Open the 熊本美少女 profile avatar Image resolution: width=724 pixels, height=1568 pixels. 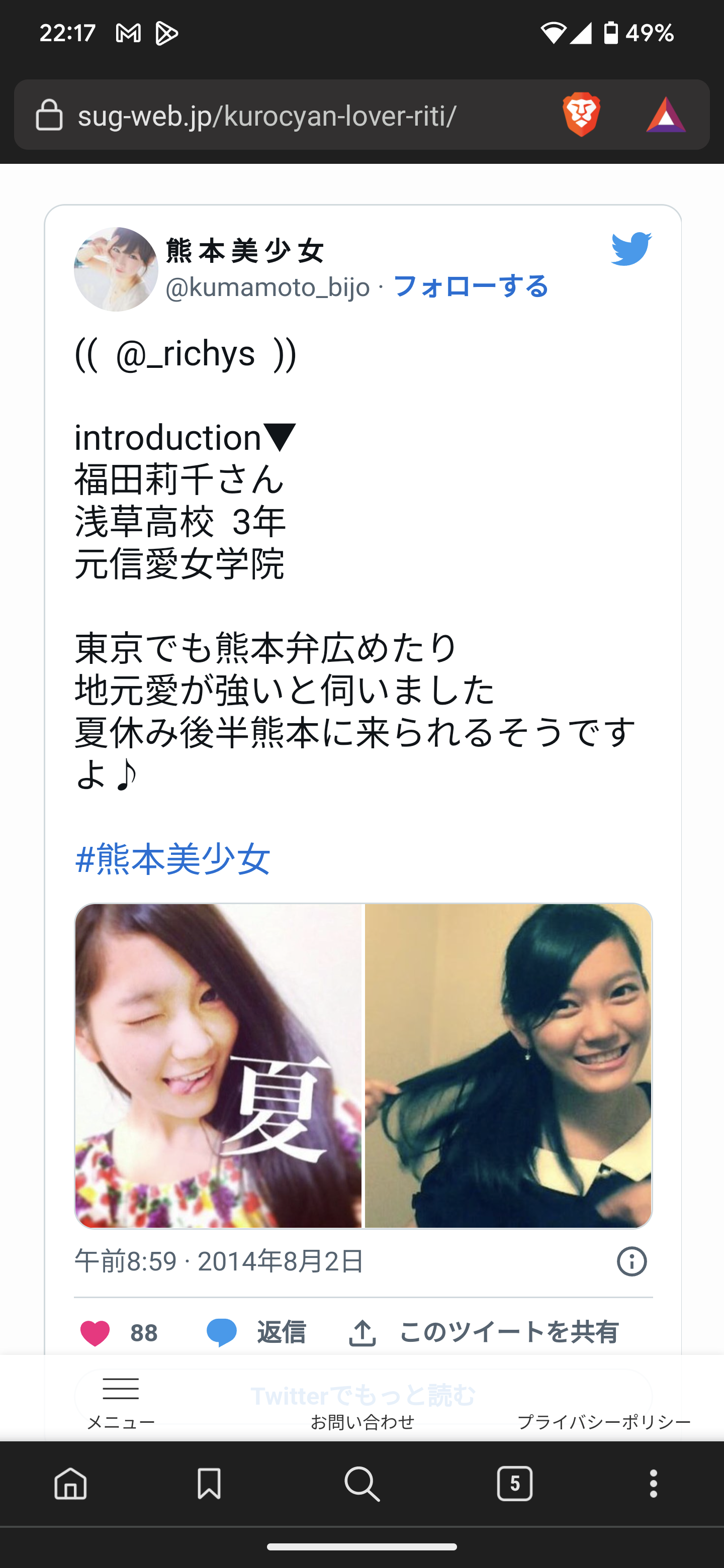coord(116,270)
